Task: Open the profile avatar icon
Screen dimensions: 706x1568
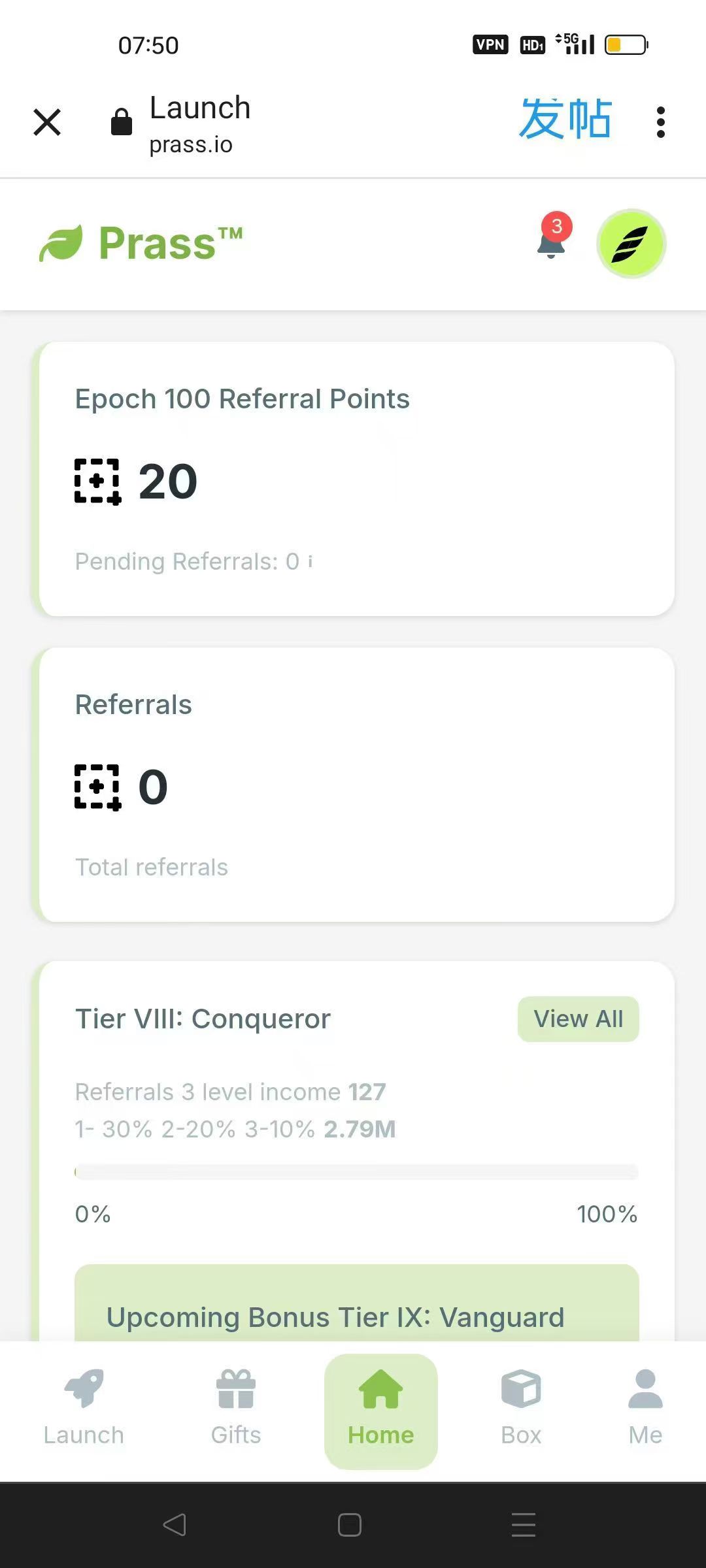Action: [x=631, y=243]
